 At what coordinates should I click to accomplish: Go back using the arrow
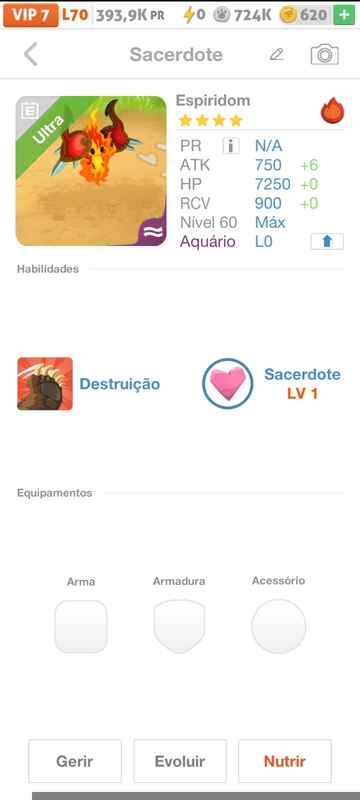point(31,54)
